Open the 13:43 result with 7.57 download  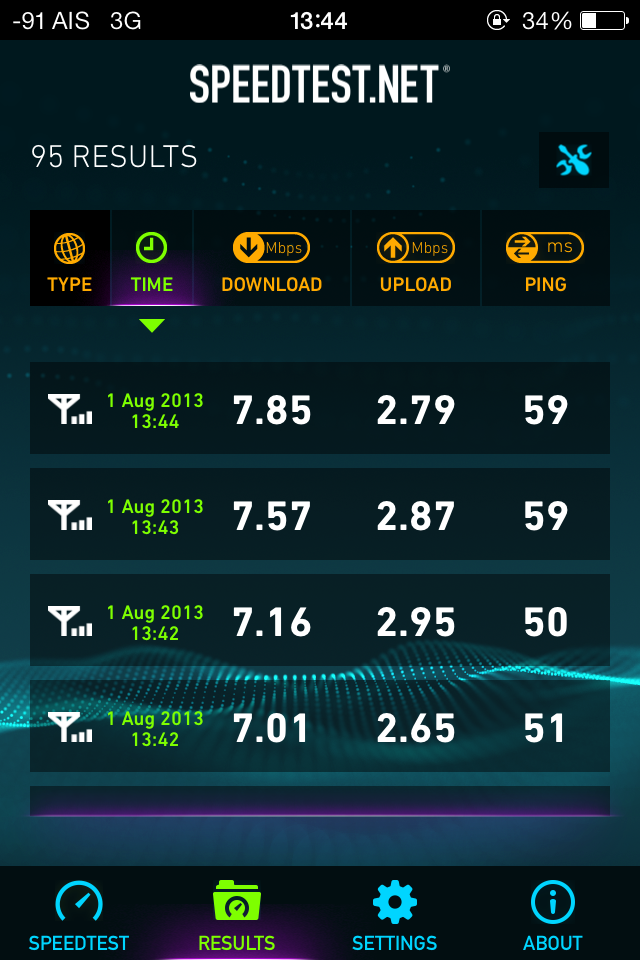pyautogui.click(x=320, y=514)
